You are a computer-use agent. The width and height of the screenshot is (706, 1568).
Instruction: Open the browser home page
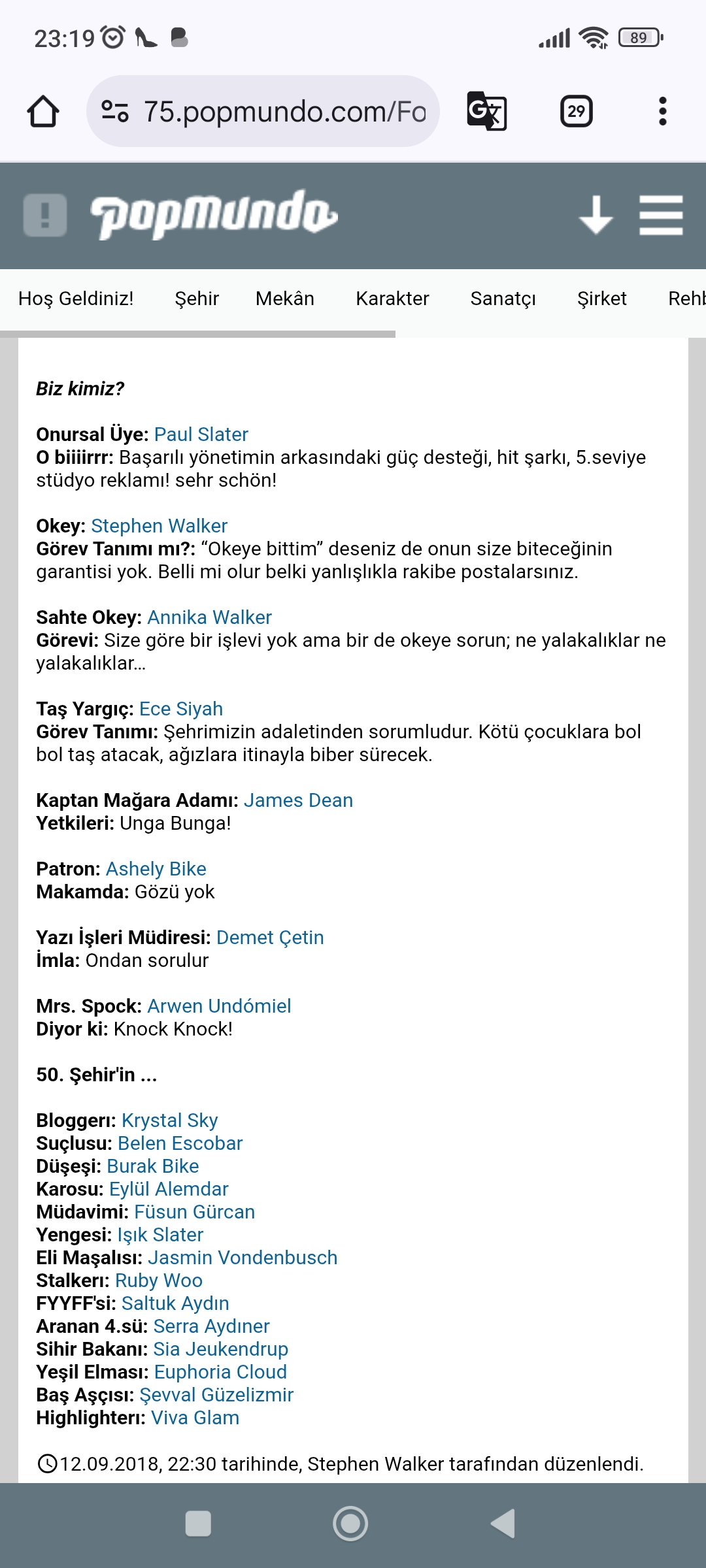pyautogui.click(x=43, y=111)
